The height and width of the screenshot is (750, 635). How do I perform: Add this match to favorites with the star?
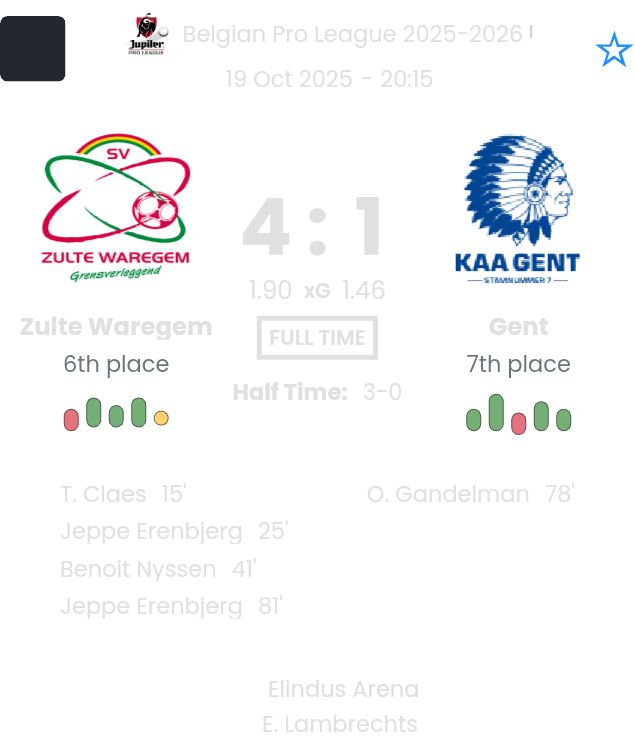point(613,50)
